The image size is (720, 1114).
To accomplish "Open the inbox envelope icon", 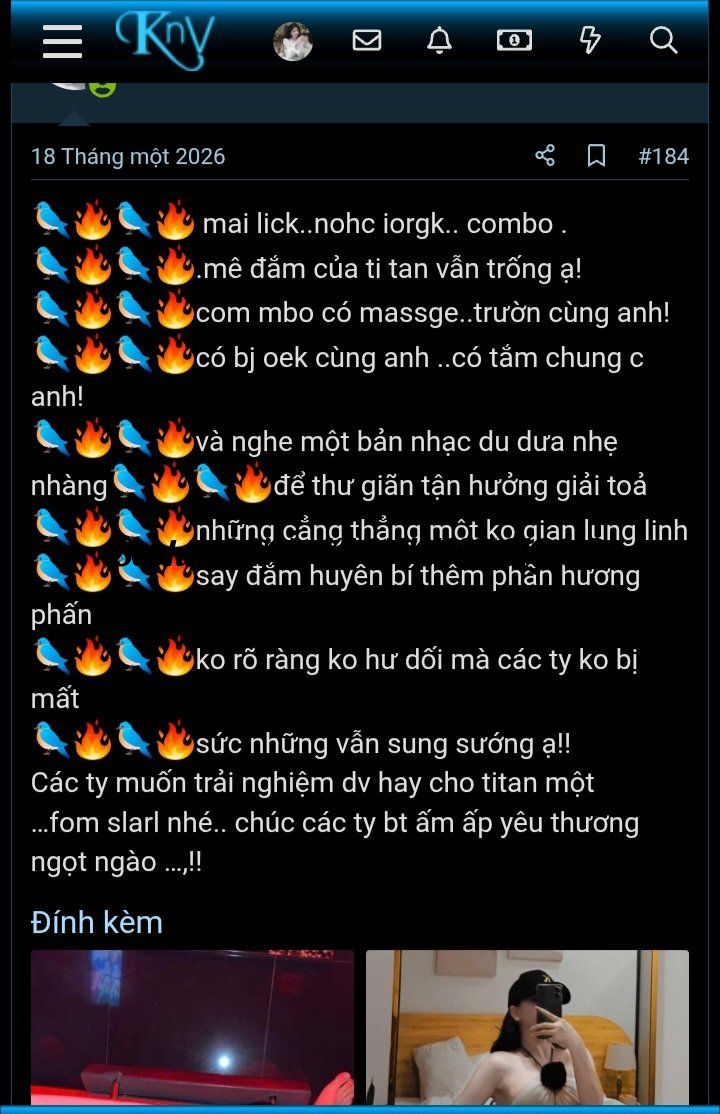I will pos(367,40).
